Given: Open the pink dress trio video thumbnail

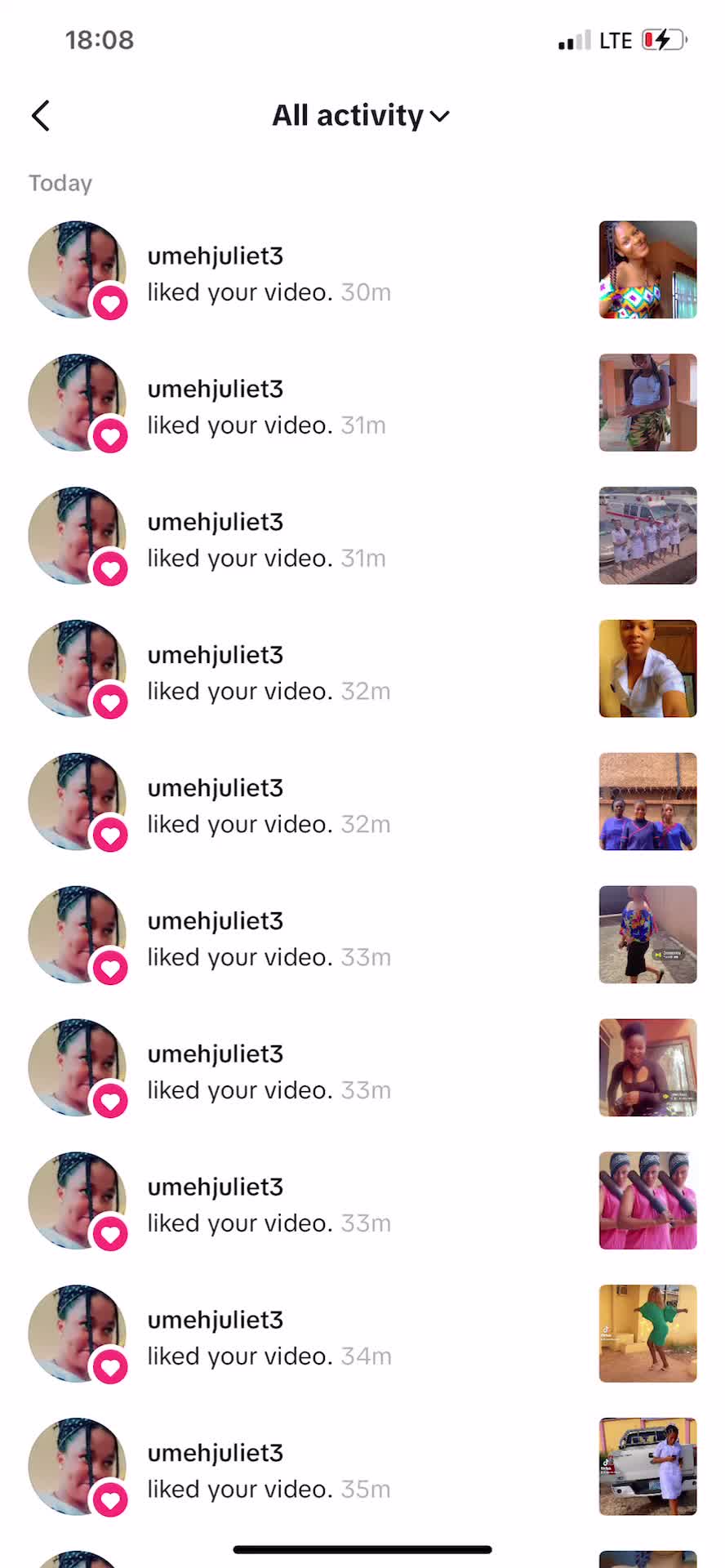Looking at the screenshot, I should [647, 1200].
